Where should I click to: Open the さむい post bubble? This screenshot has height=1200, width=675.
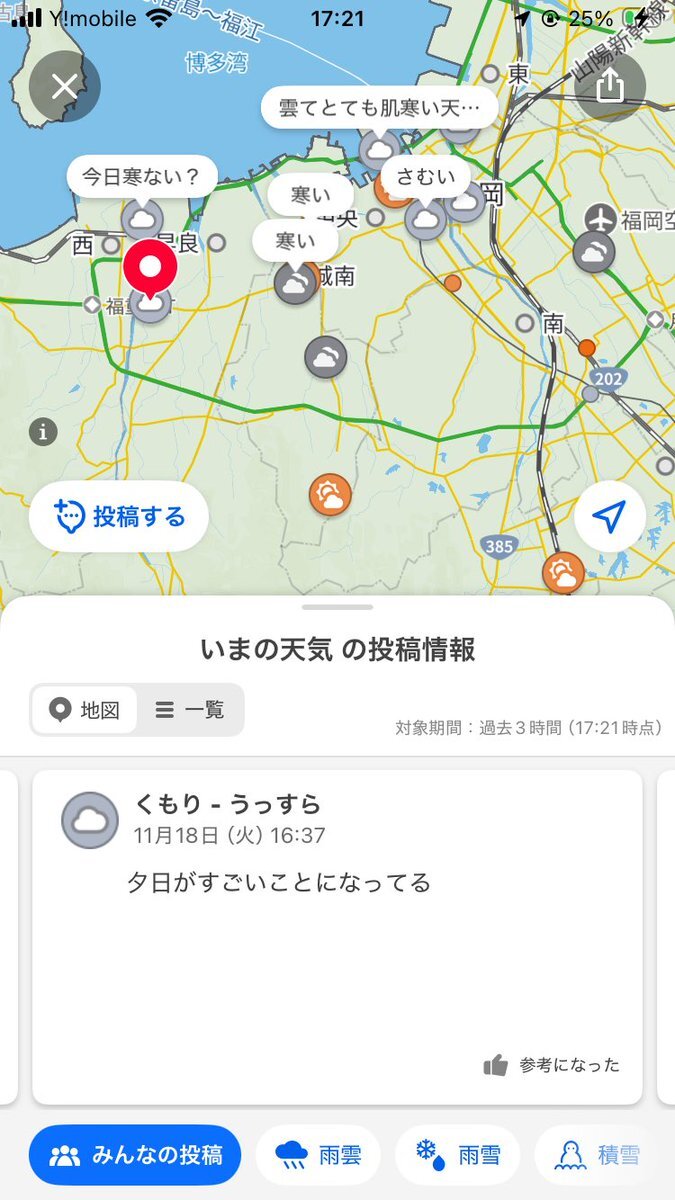coord(426,177)
